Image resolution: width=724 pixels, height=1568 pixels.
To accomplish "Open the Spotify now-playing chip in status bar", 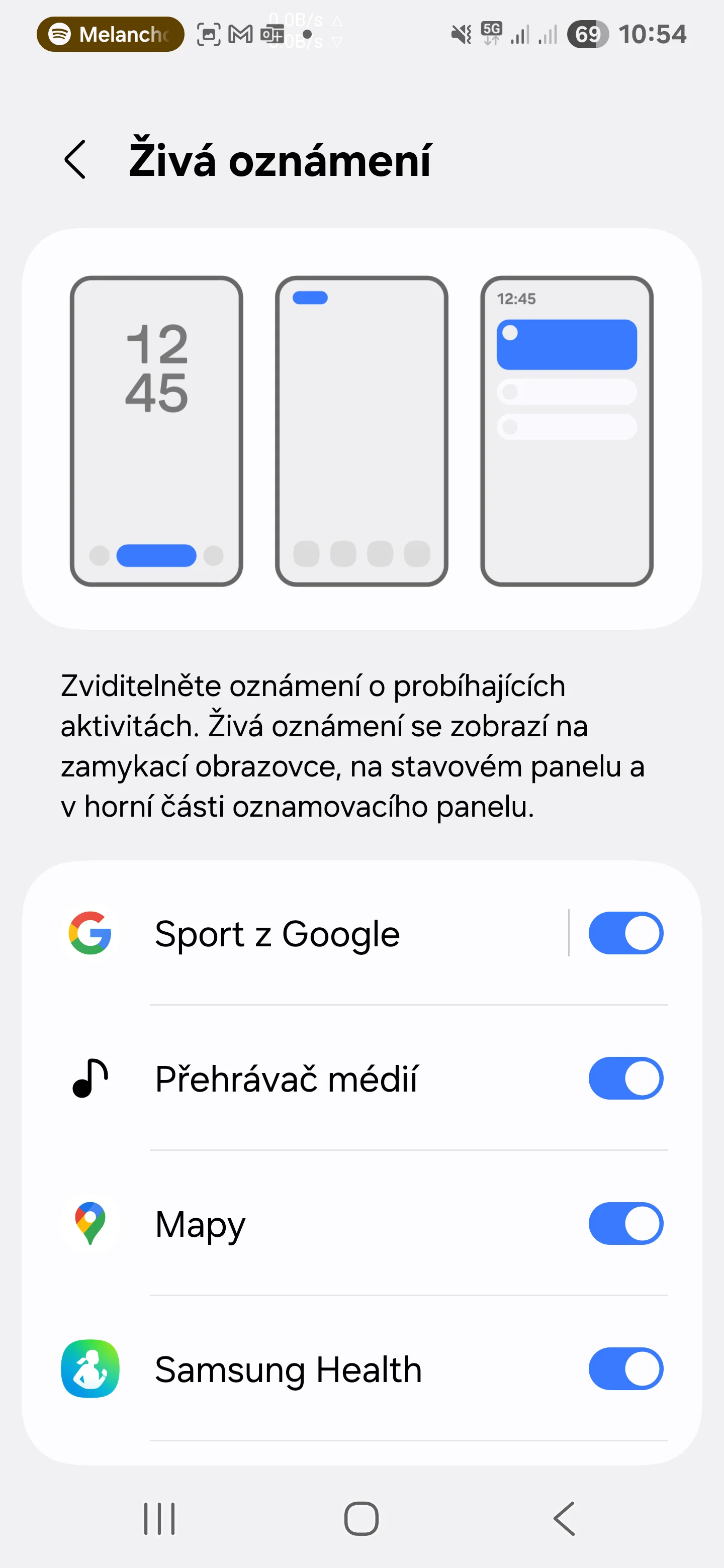I will pos(110,34).
